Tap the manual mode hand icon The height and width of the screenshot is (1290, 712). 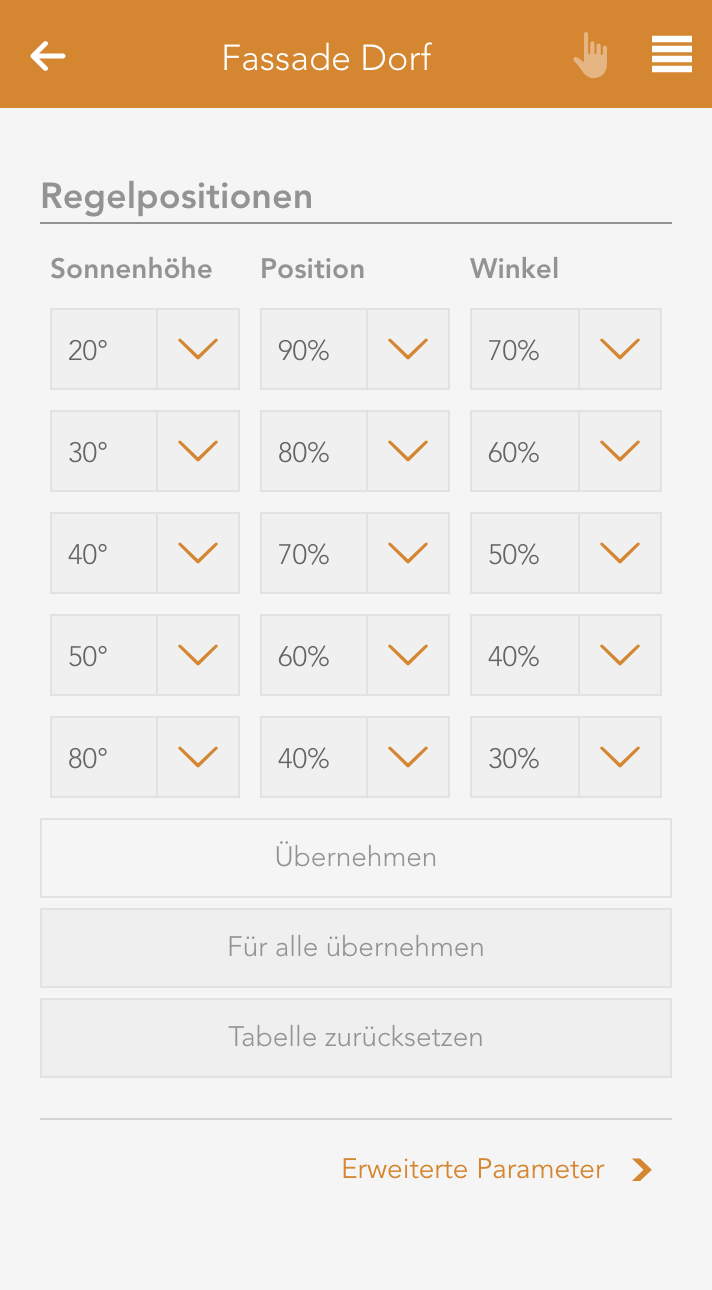pos(591,56)
